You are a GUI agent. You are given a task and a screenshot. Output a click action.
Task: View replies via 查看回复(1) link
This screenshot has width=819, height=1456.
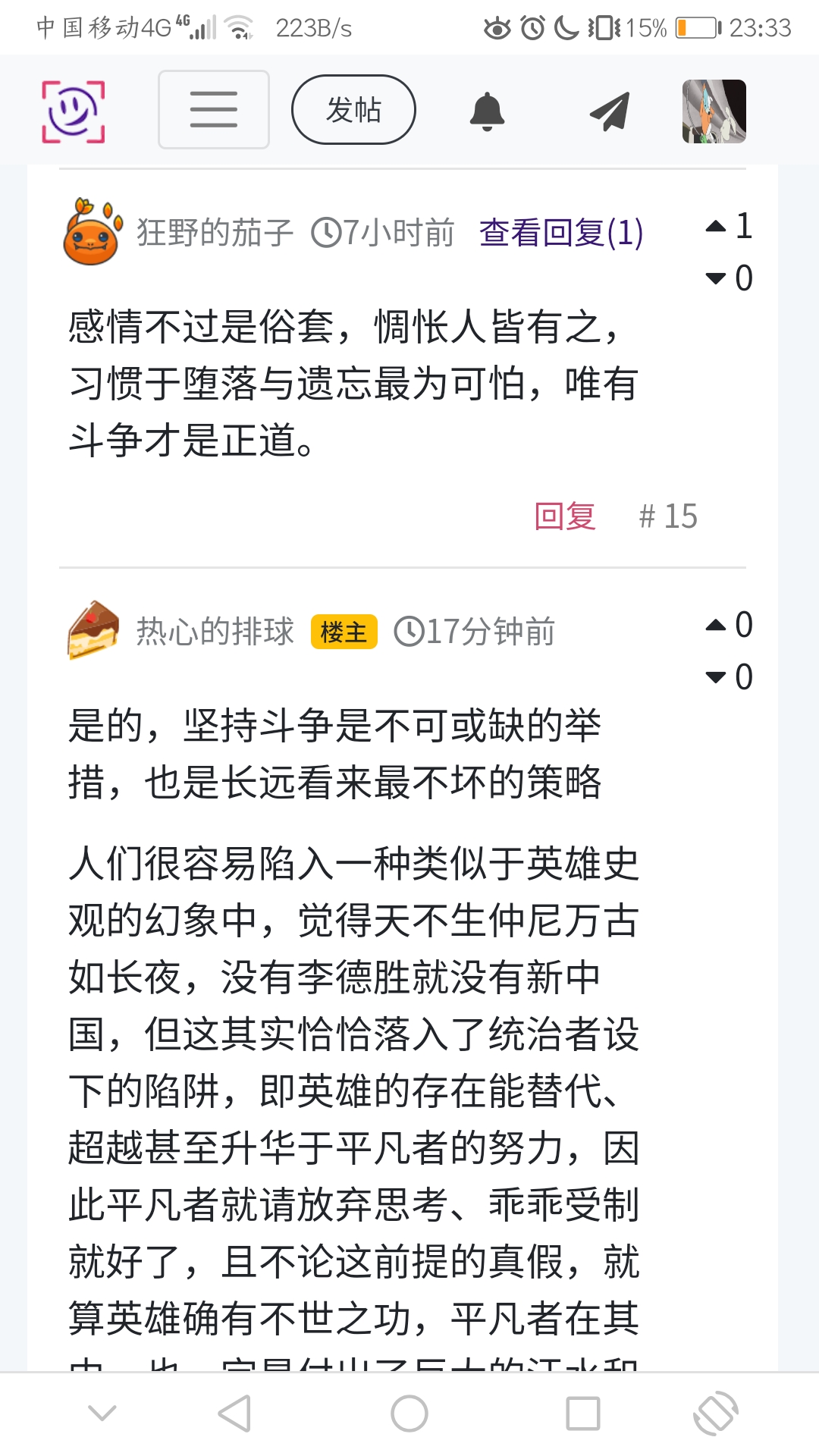tap(560, 233)
